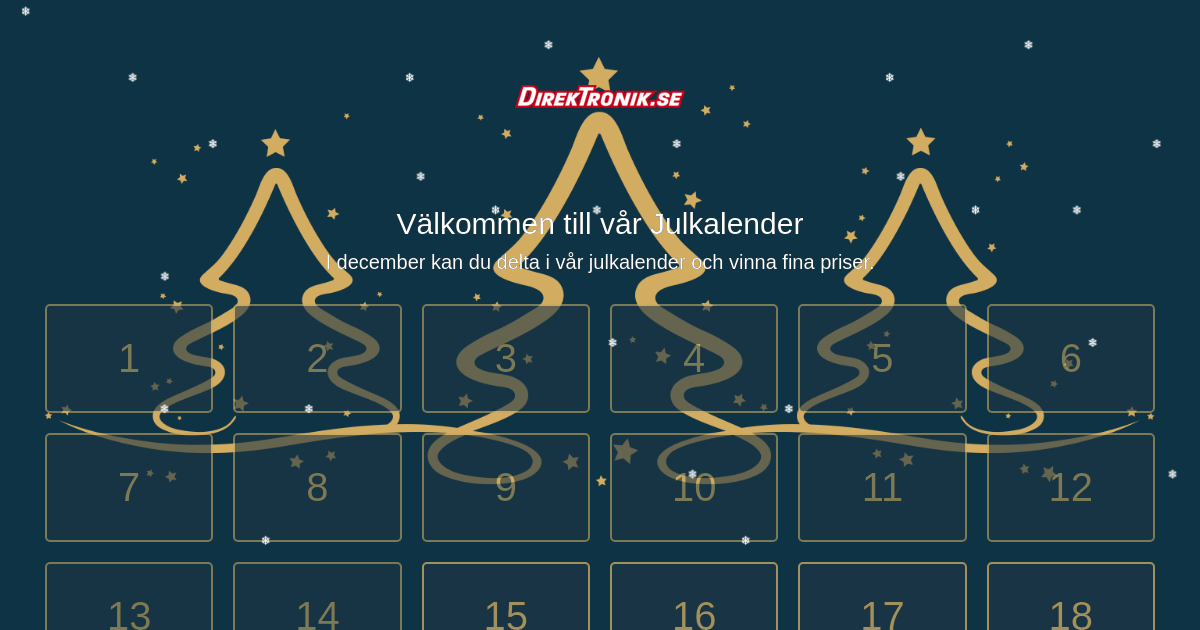Viewport: 1200px width, 630px height.
Task: Tap the door labeled 8
Action: point(317,487)
